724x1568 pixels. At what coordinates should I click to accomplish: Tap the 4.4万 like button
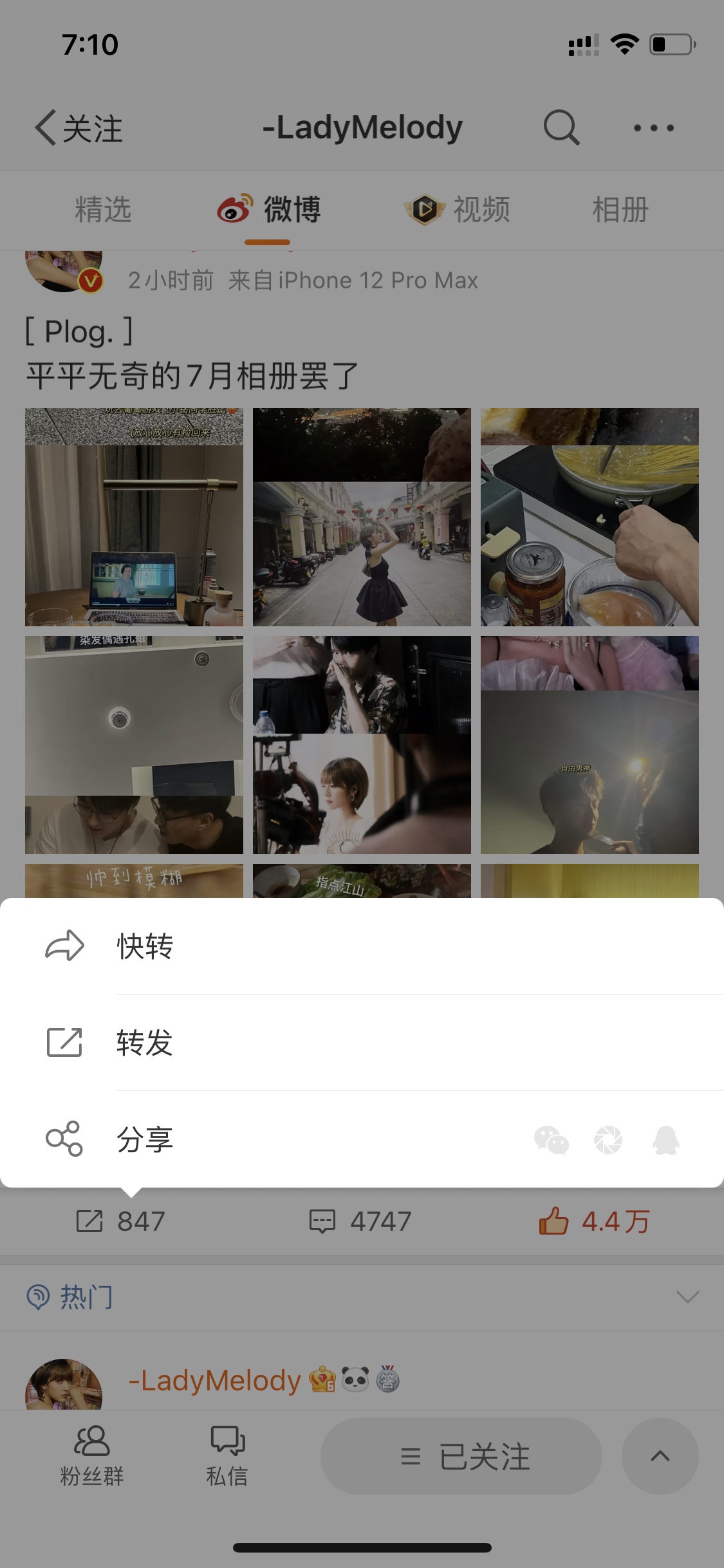[595, 1221]
